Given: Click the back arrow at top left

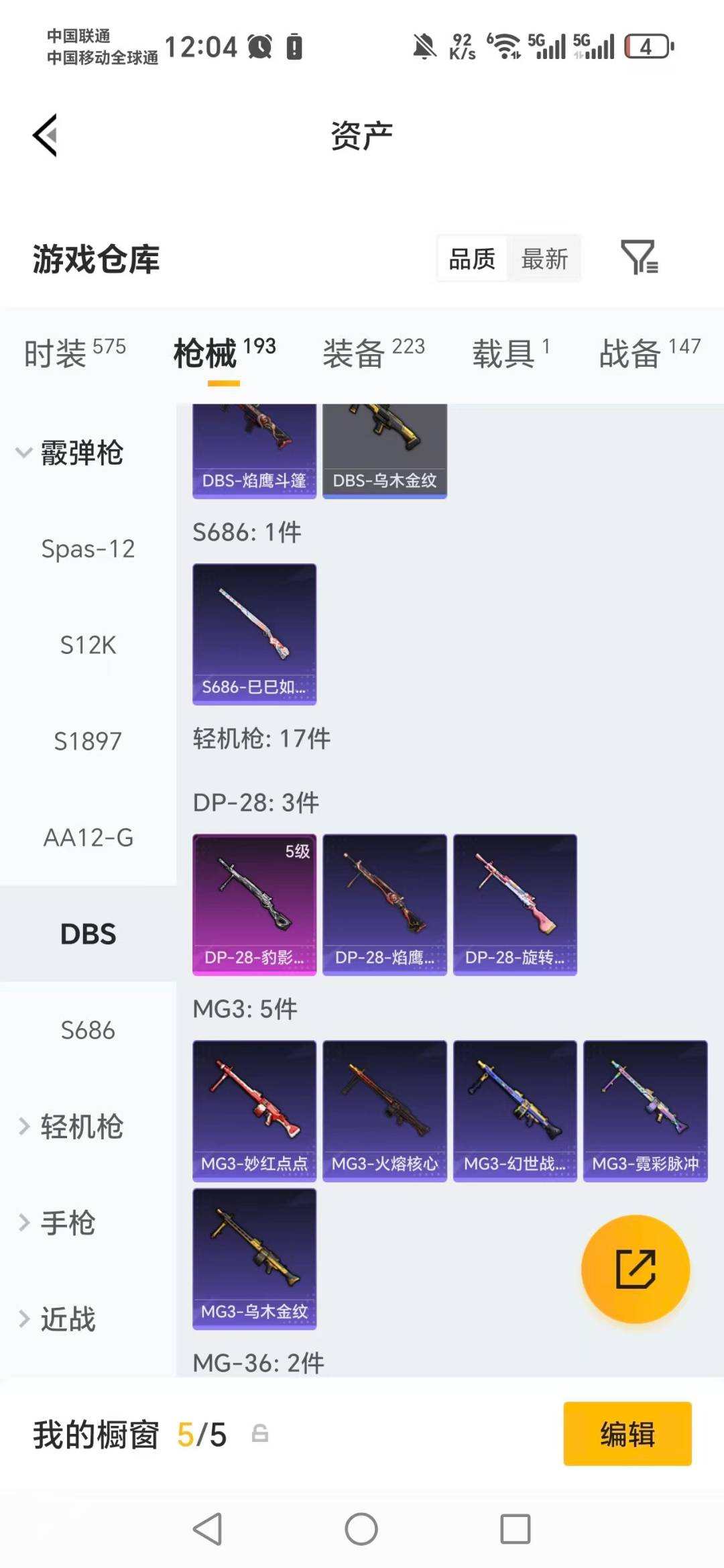Looking at the screenshot, I should [x=44, y=135].
